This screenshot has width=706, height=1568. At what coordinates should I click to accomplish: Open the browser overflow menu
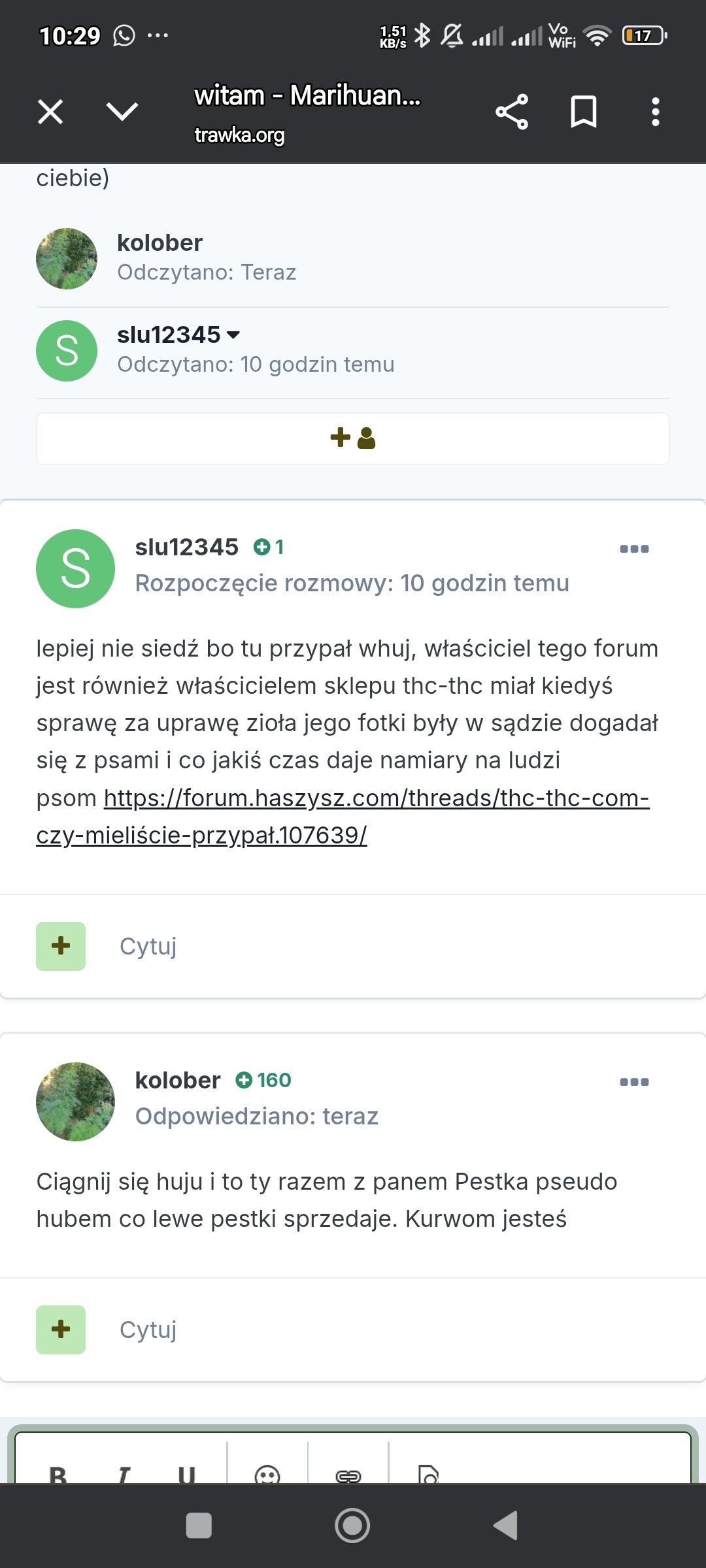coord(655,112)
